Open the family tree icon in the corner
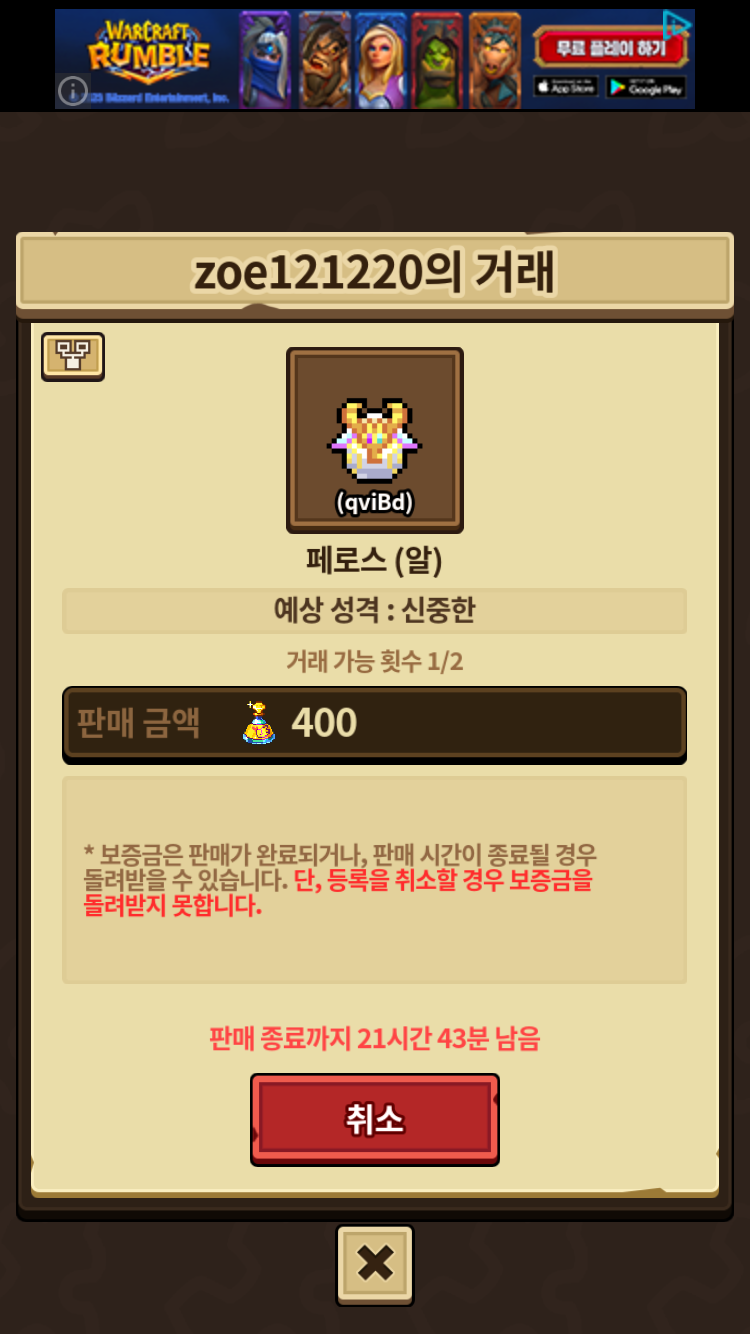Image resolution: width=750 pixels, height=1334 pixels. [x=73, y=355]
